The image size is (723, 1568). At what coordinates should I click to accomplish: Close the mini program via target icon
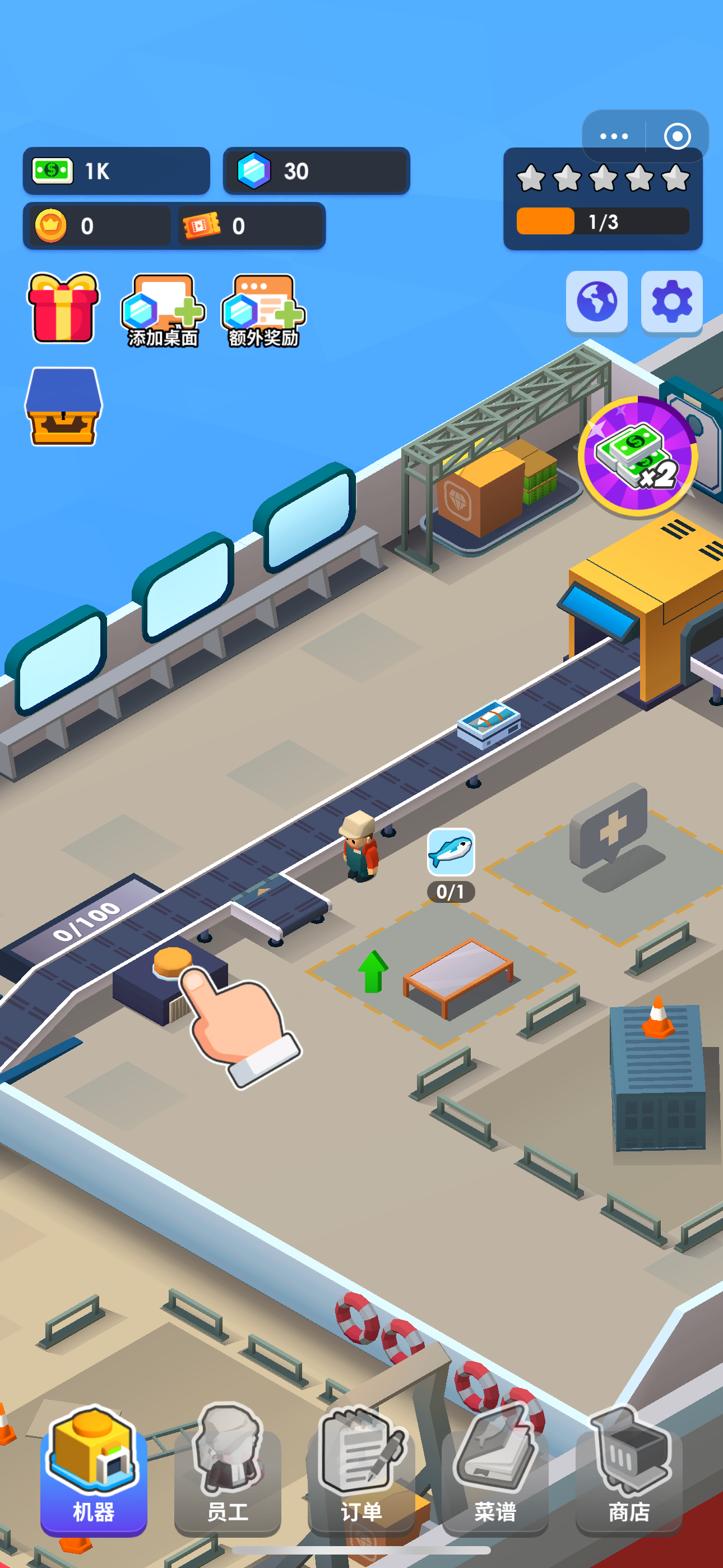676,136
